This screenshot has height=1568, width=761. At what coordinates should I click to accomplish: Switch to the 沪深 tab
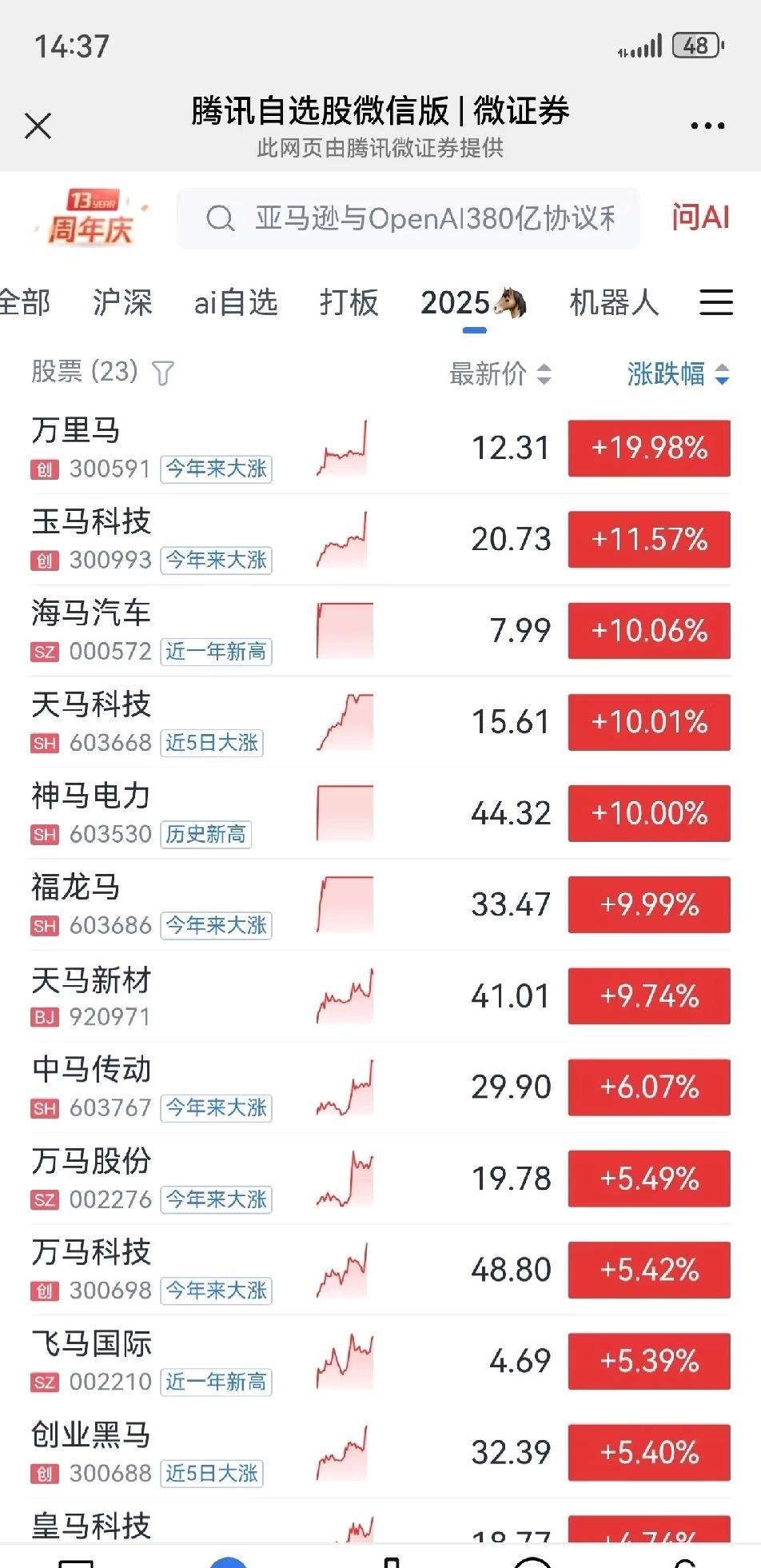122,303
